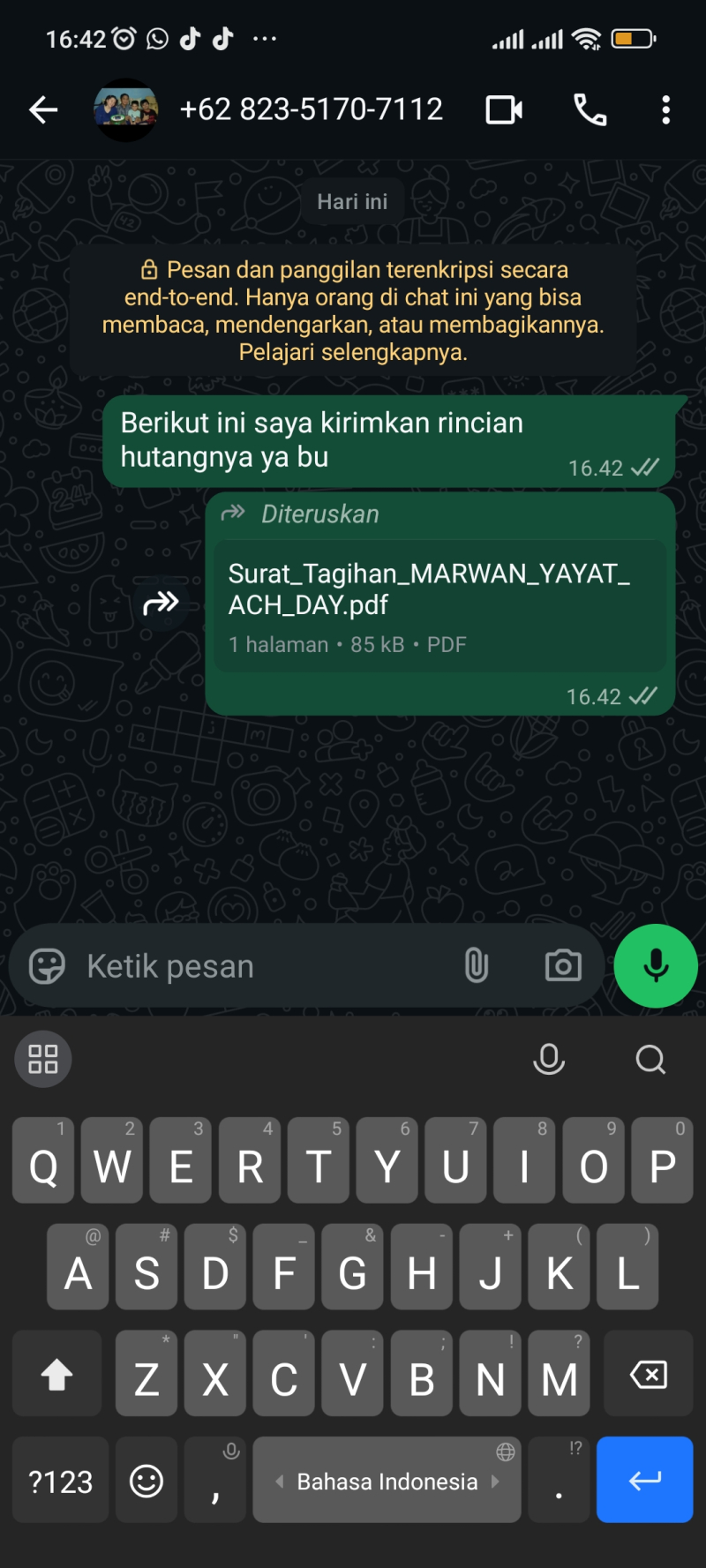Open Pelajari selengkapnya encryption link
The width and height of the screenshot is (706, 1568).
(352, 355)
